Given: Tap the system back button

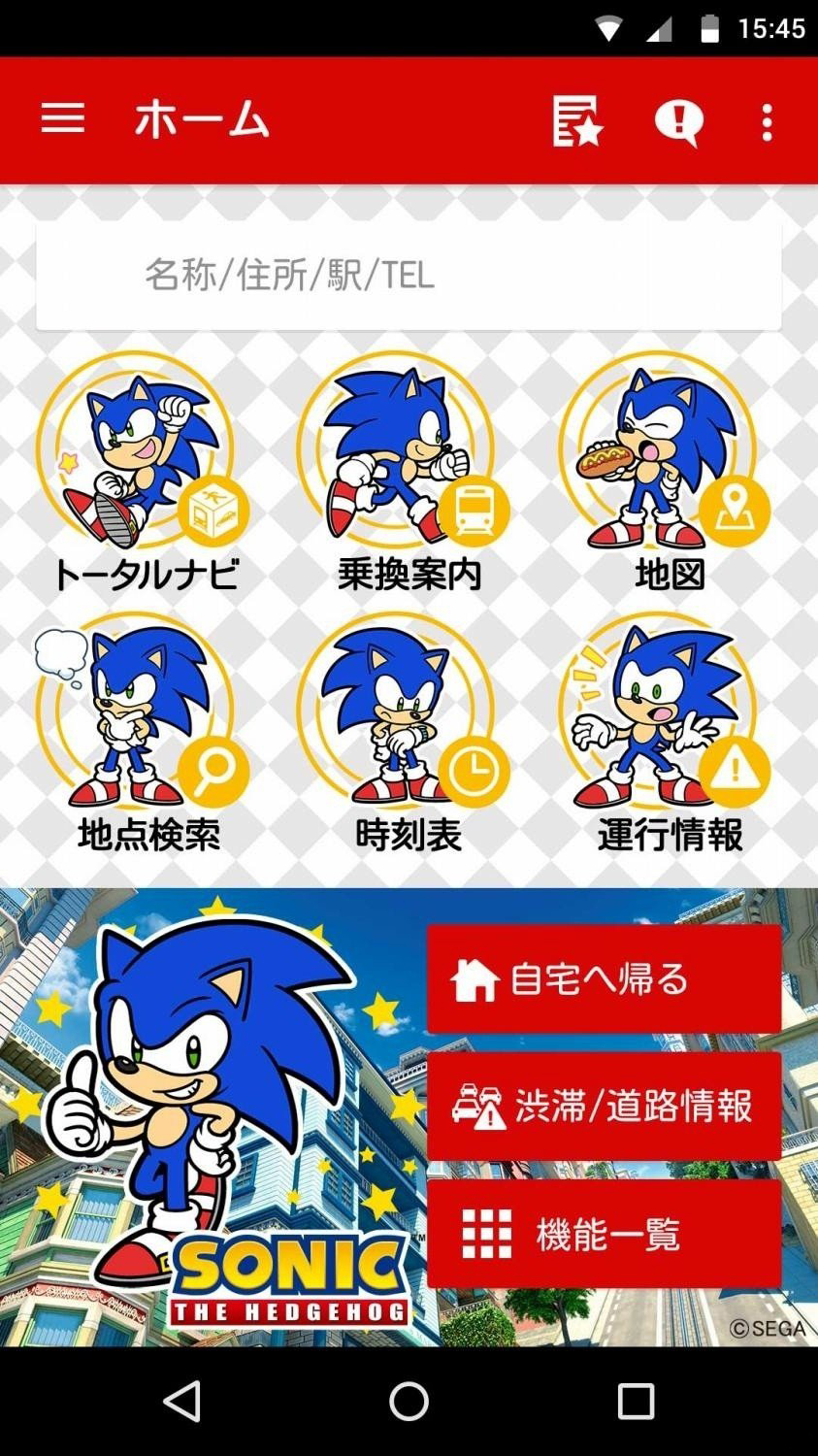Looking at the screenshot, I should pyautogui.click(x=181, y=1402).
